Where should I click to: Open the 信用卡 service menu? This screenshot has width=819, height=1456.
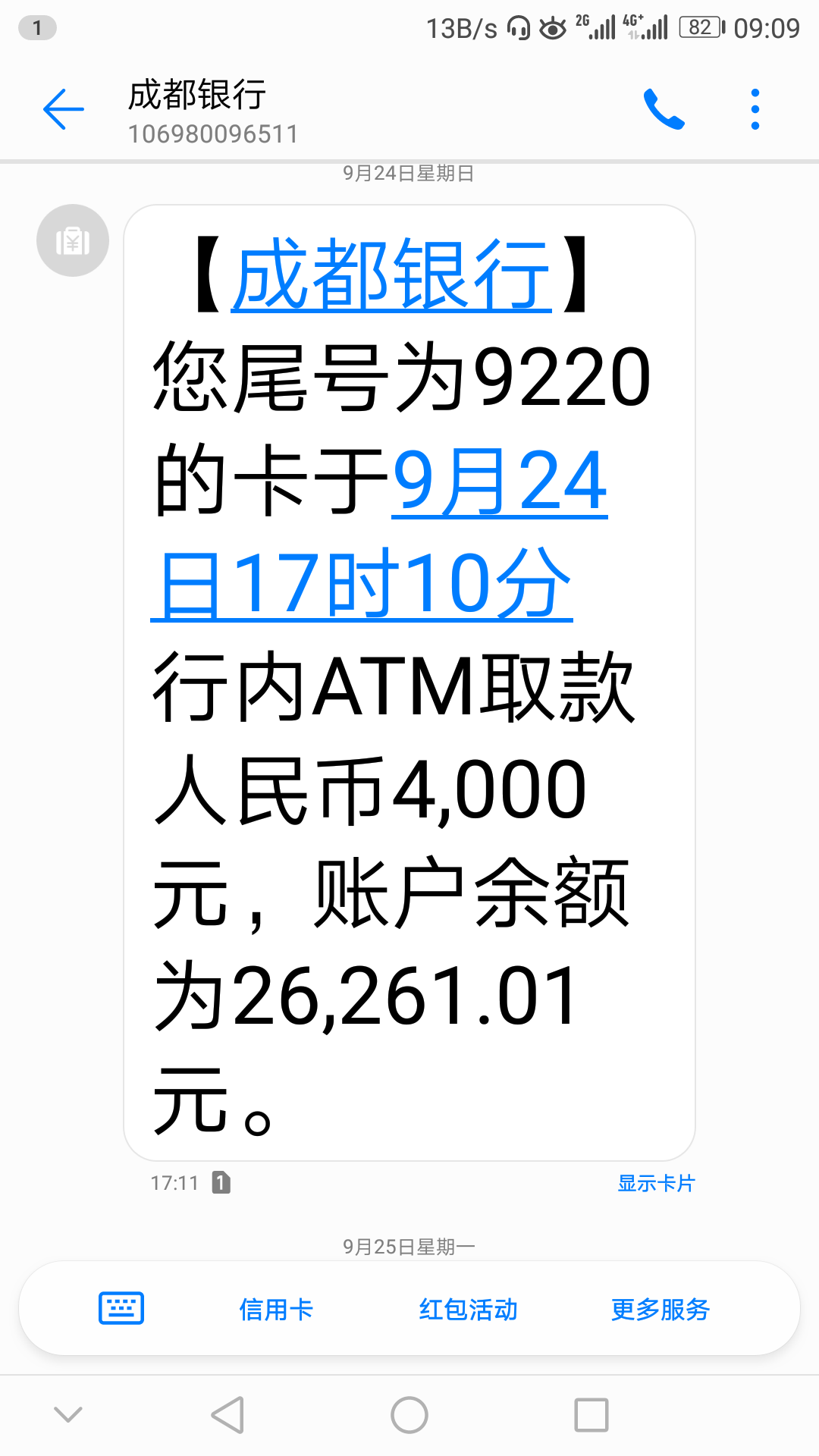276,1309
